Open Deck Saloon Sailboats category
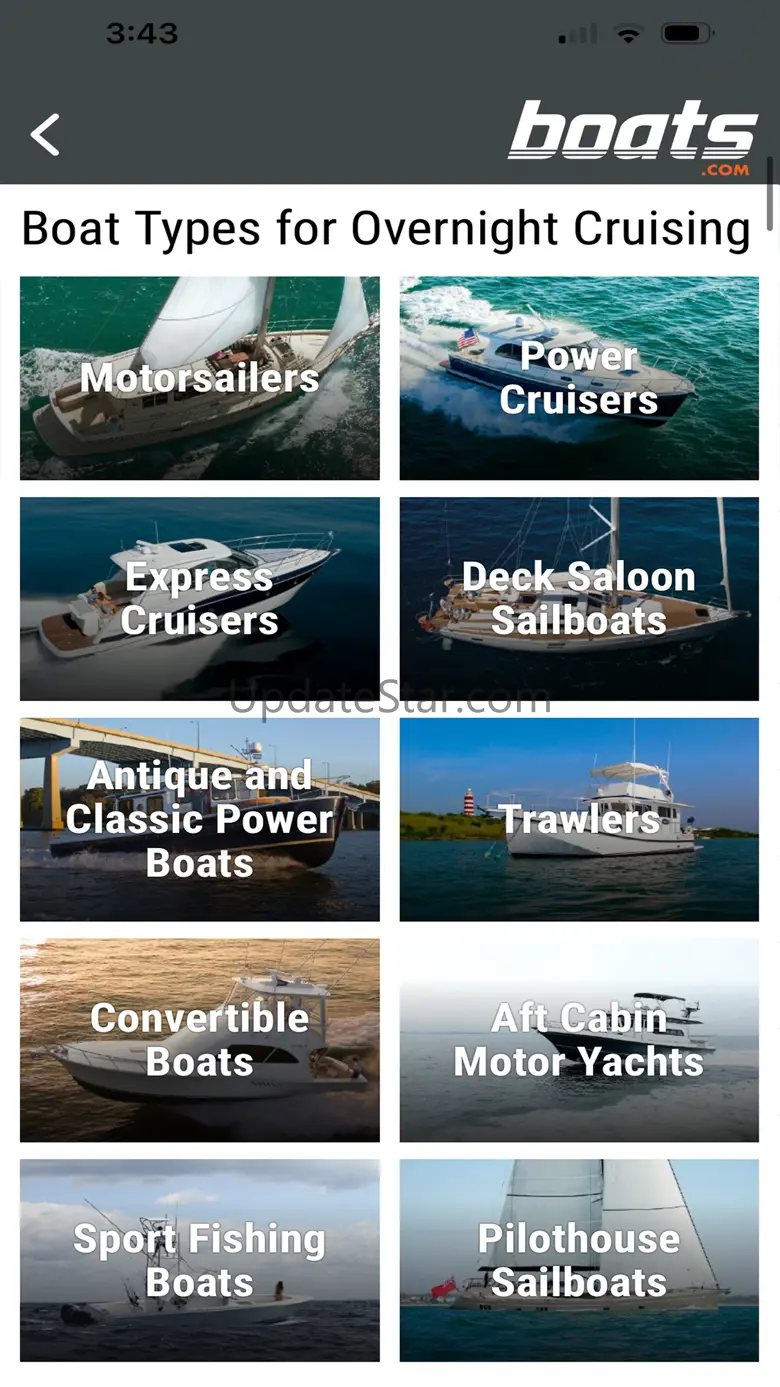780x1387 pixels. point(579,598)
